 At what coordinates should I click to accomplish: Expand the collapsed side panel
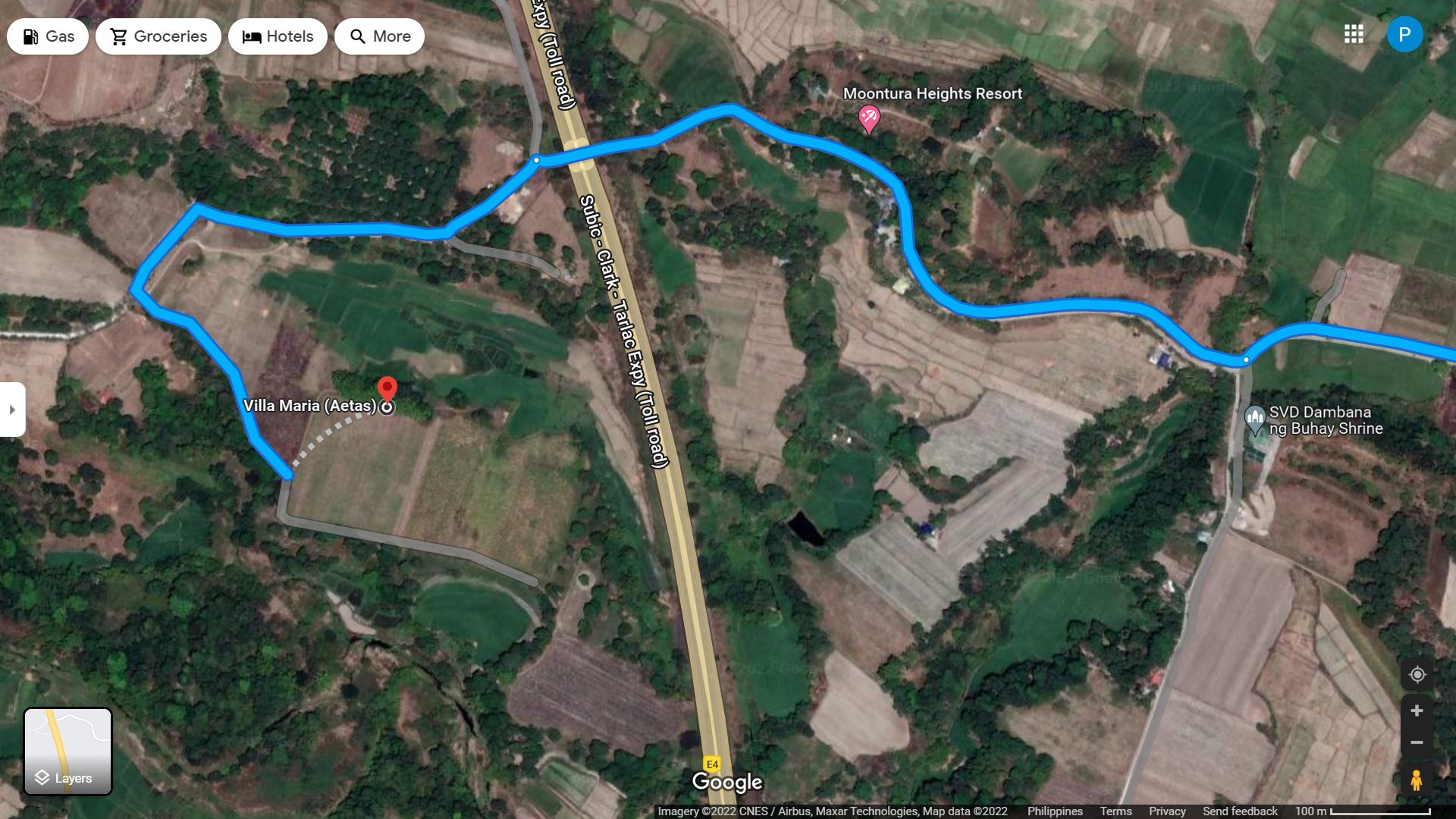[x=12, y=409]
